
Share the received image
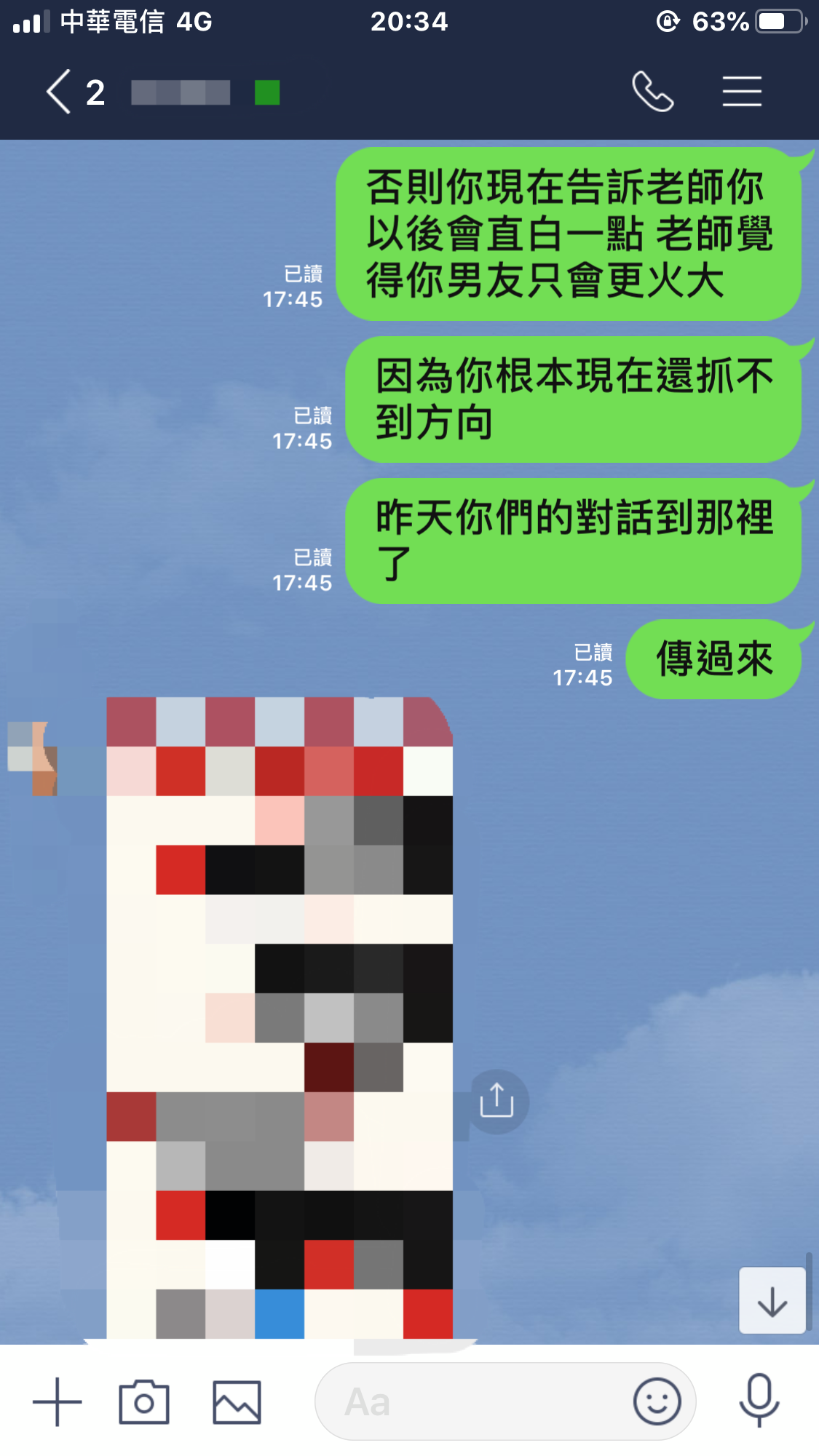(x=496, y=1100)
